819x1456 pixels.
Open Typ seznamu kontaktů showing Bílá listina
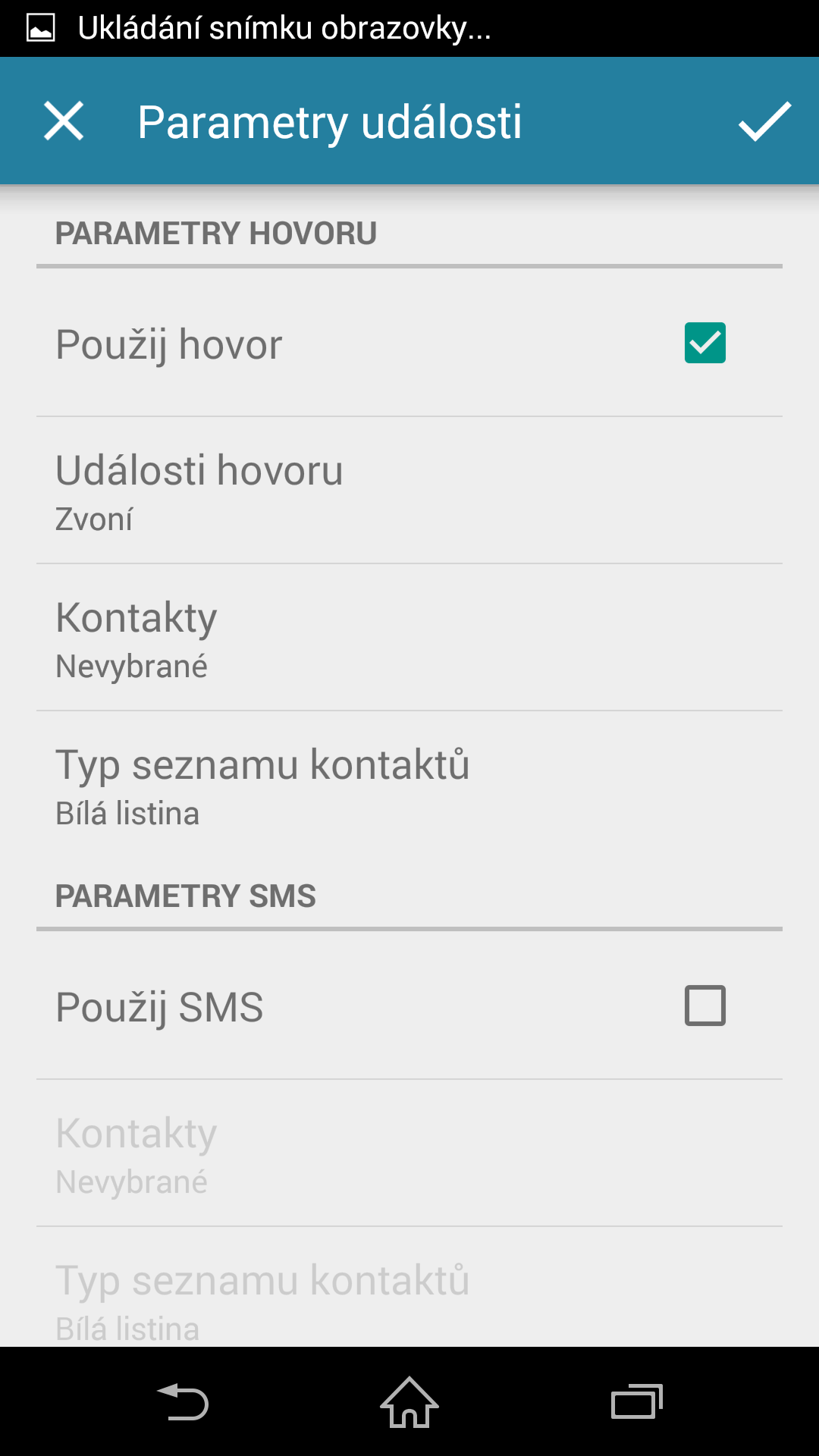409,785
